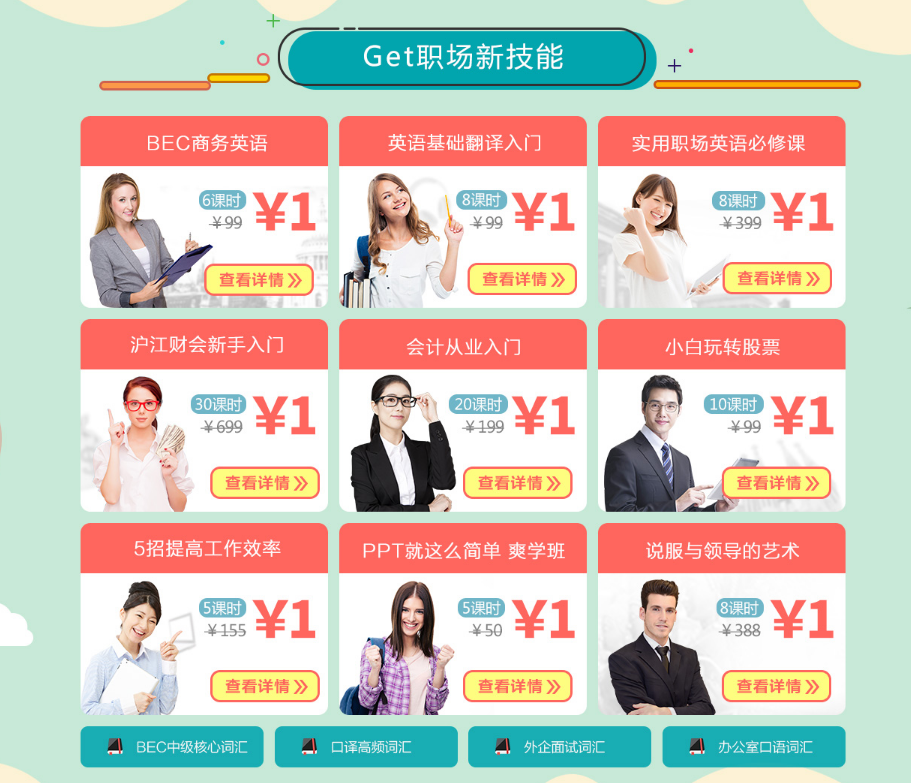This screenshot has width=911, height=783.
Task: Select 外企面试词汇 button
Action: pos(560,747)
